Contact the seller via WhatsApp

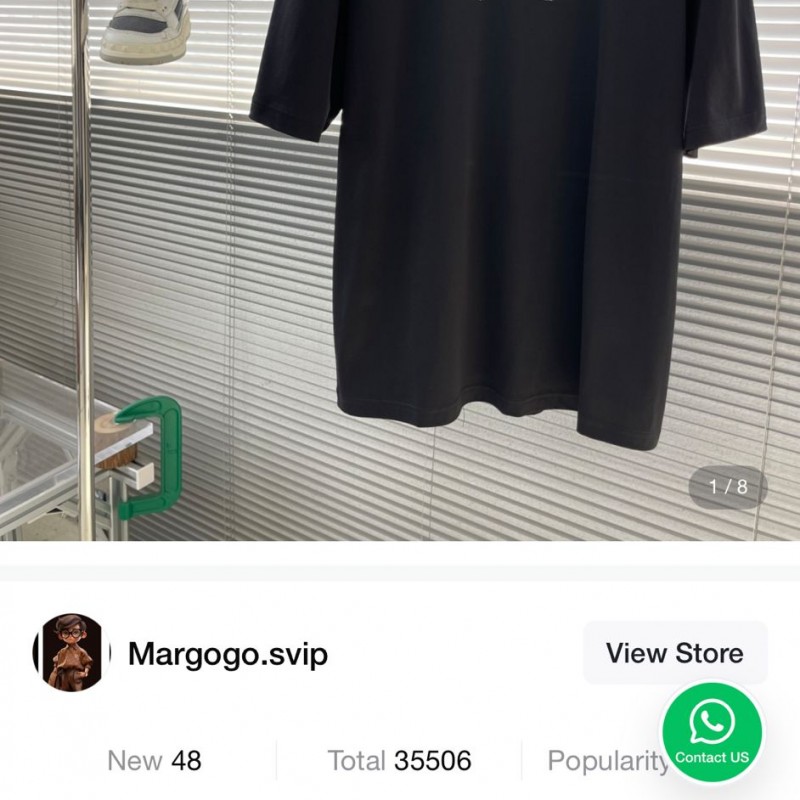[712, 731]
